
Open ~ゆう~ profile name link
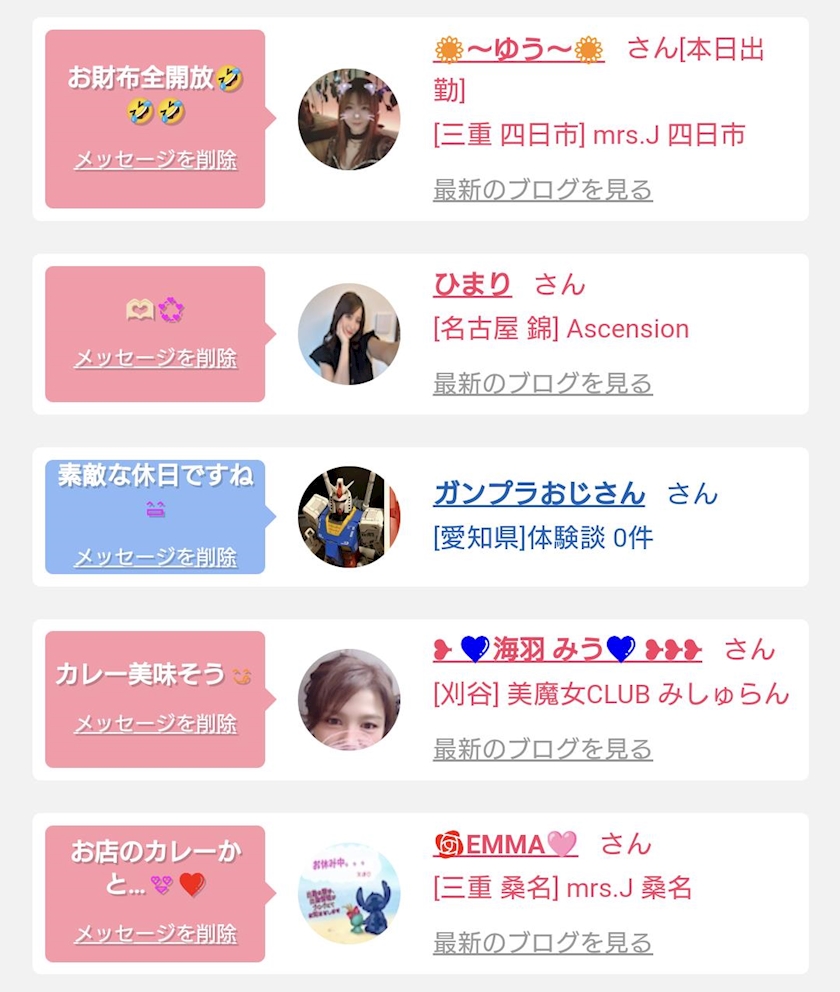coord(519,49)
